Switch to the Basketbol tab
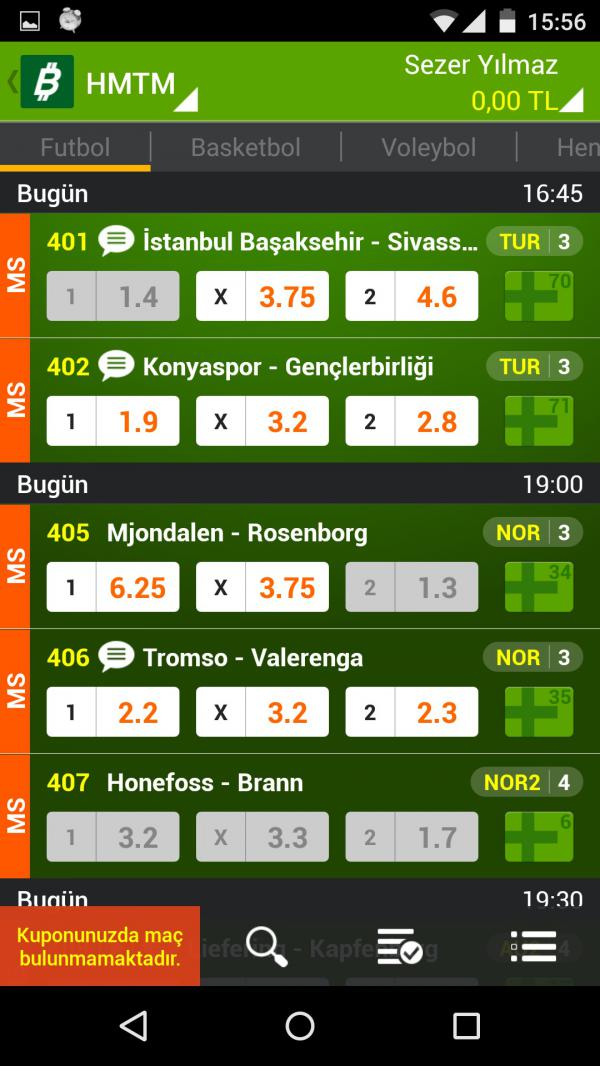600x1066 pixels. [245, 148]
